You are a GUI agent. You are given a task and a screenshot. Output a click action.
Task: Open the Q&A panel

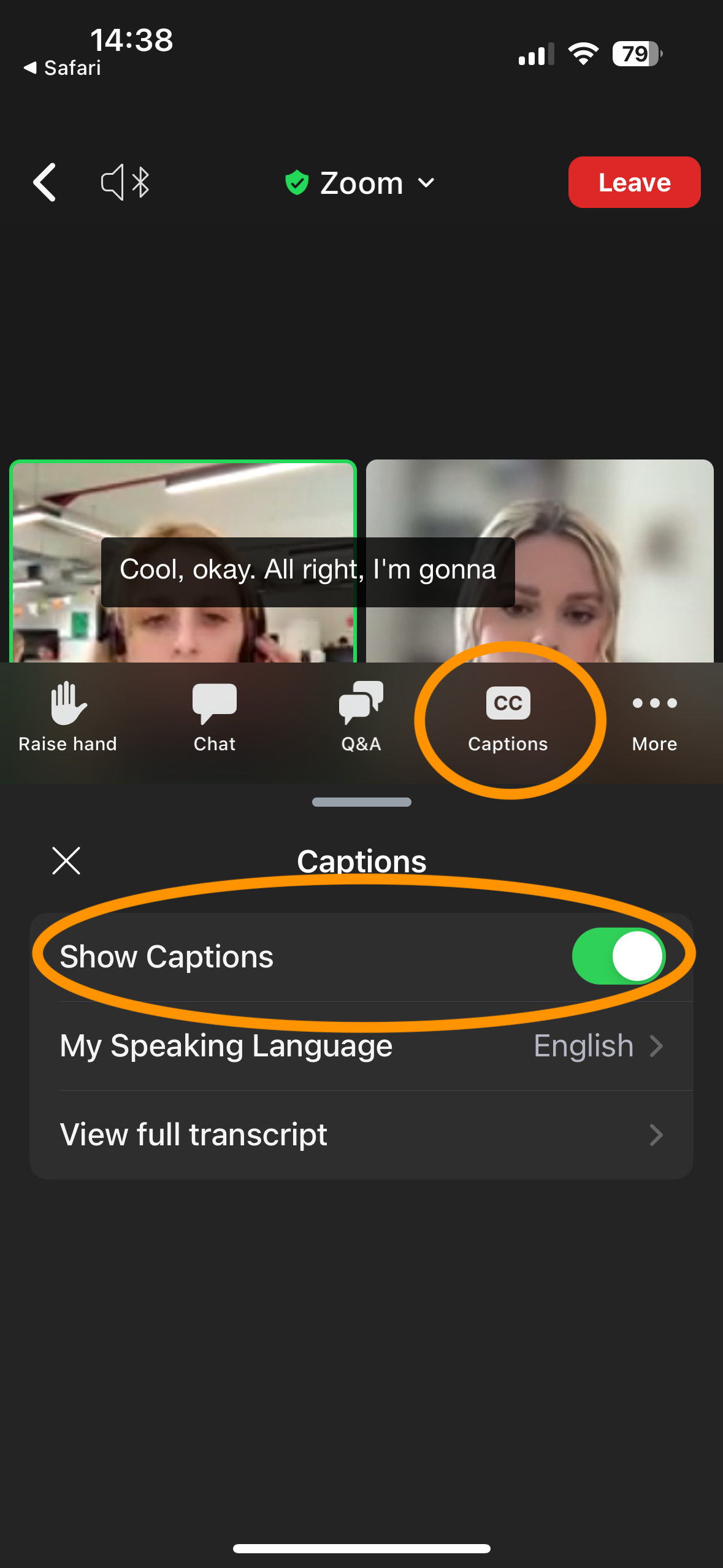(361, 718)
